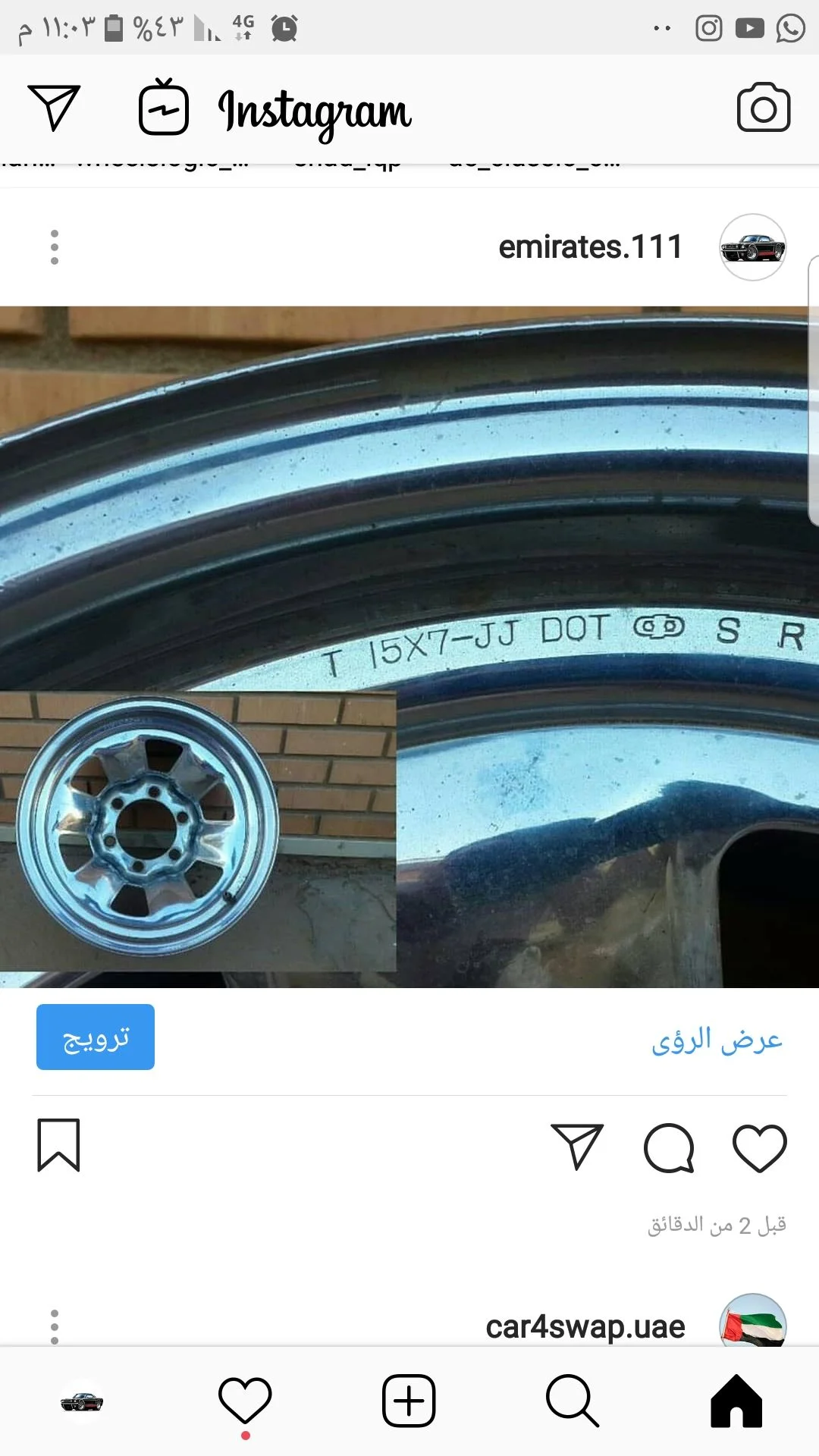Comment on the emirates.111 post
The image size is (819, 1456).
click(669, 1147)
